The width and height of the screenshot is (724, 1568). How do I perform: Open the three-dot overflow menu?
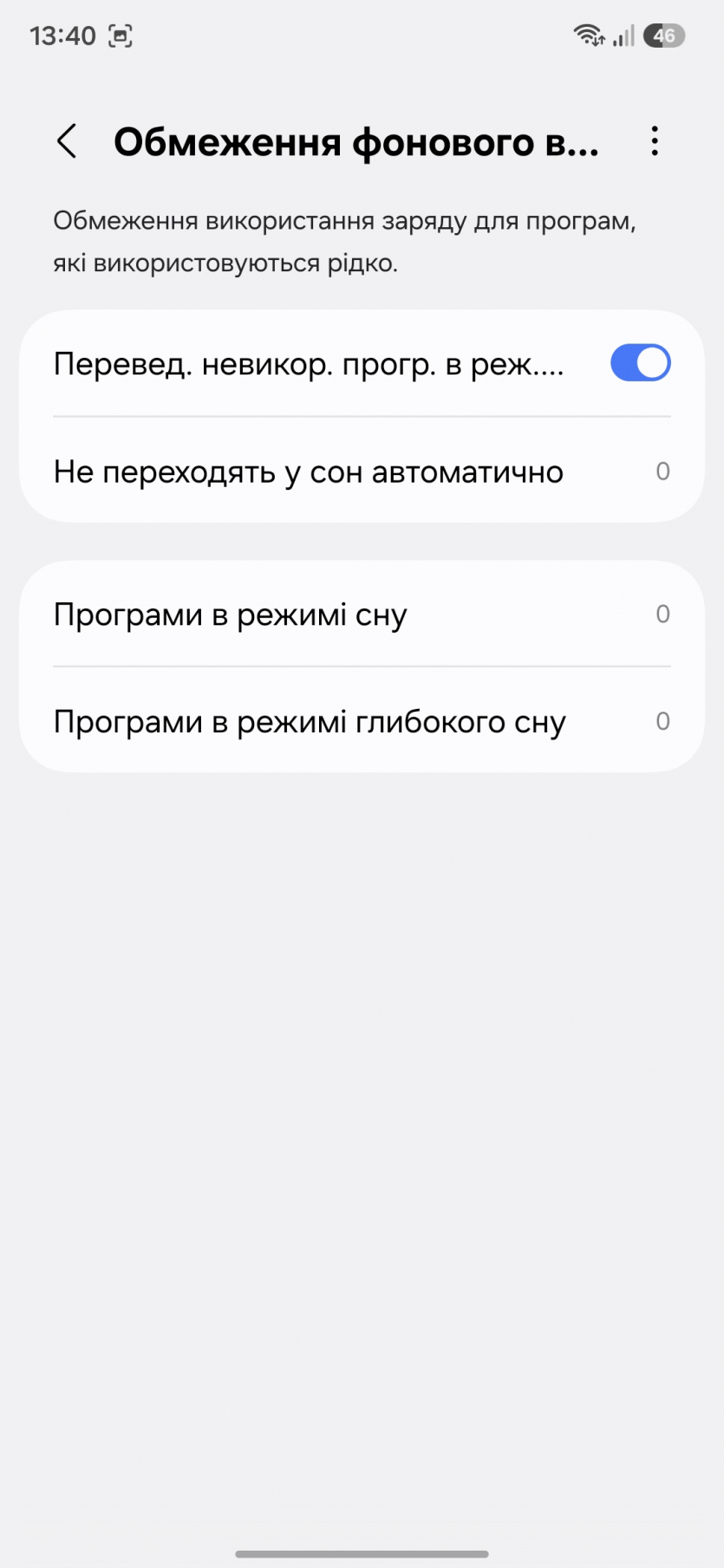point(655,141)
